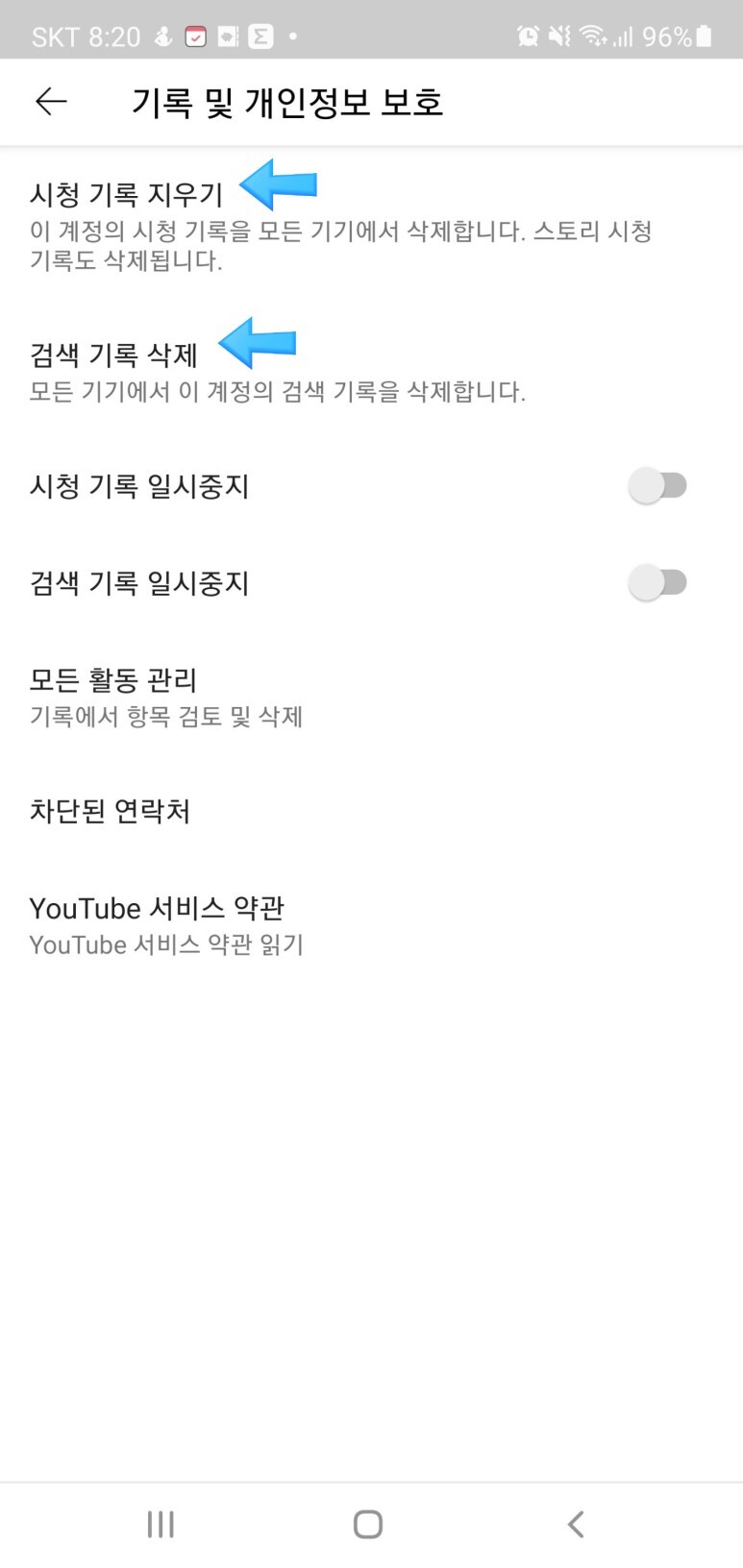Open 모든 활동 관리 settings
This screenshot has width=743, height=1568.
[x=113, y=680]
